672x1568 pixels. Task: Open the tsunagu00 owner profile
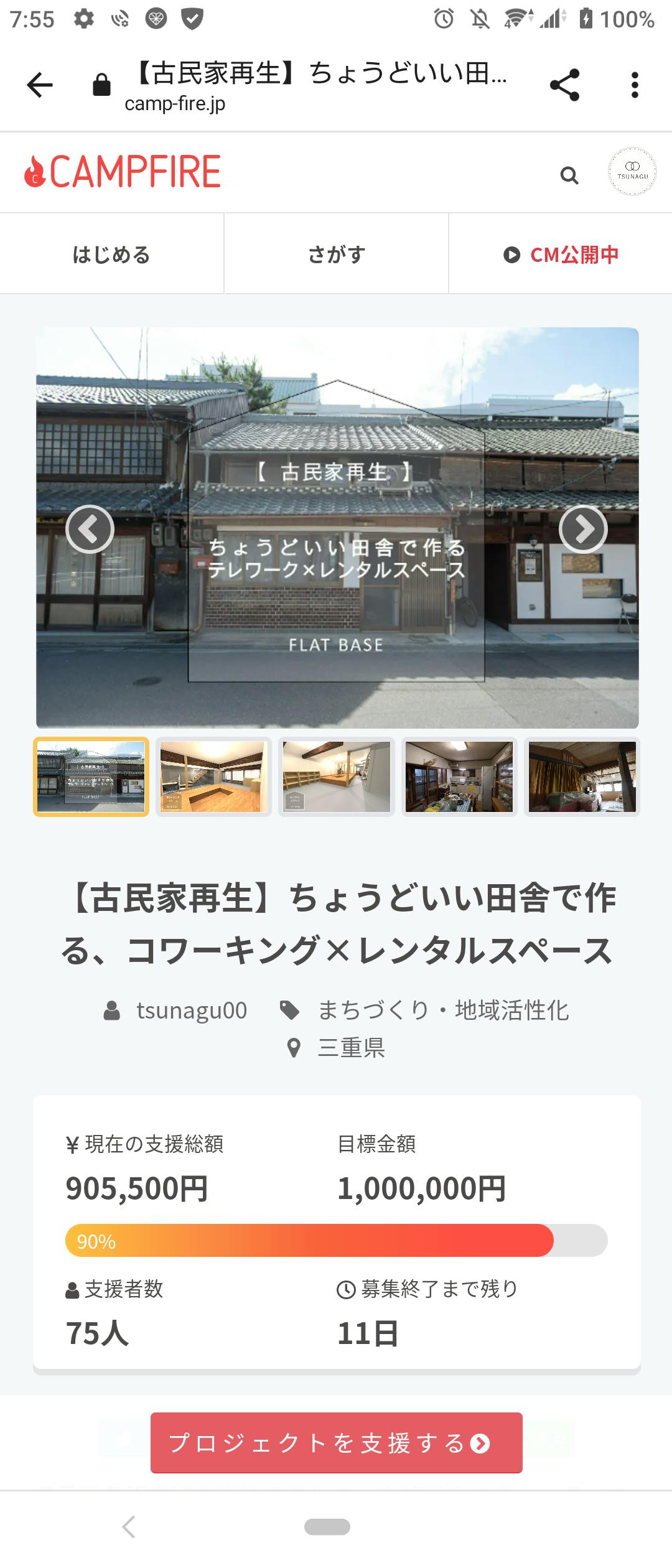click(x=190, y=1010)
